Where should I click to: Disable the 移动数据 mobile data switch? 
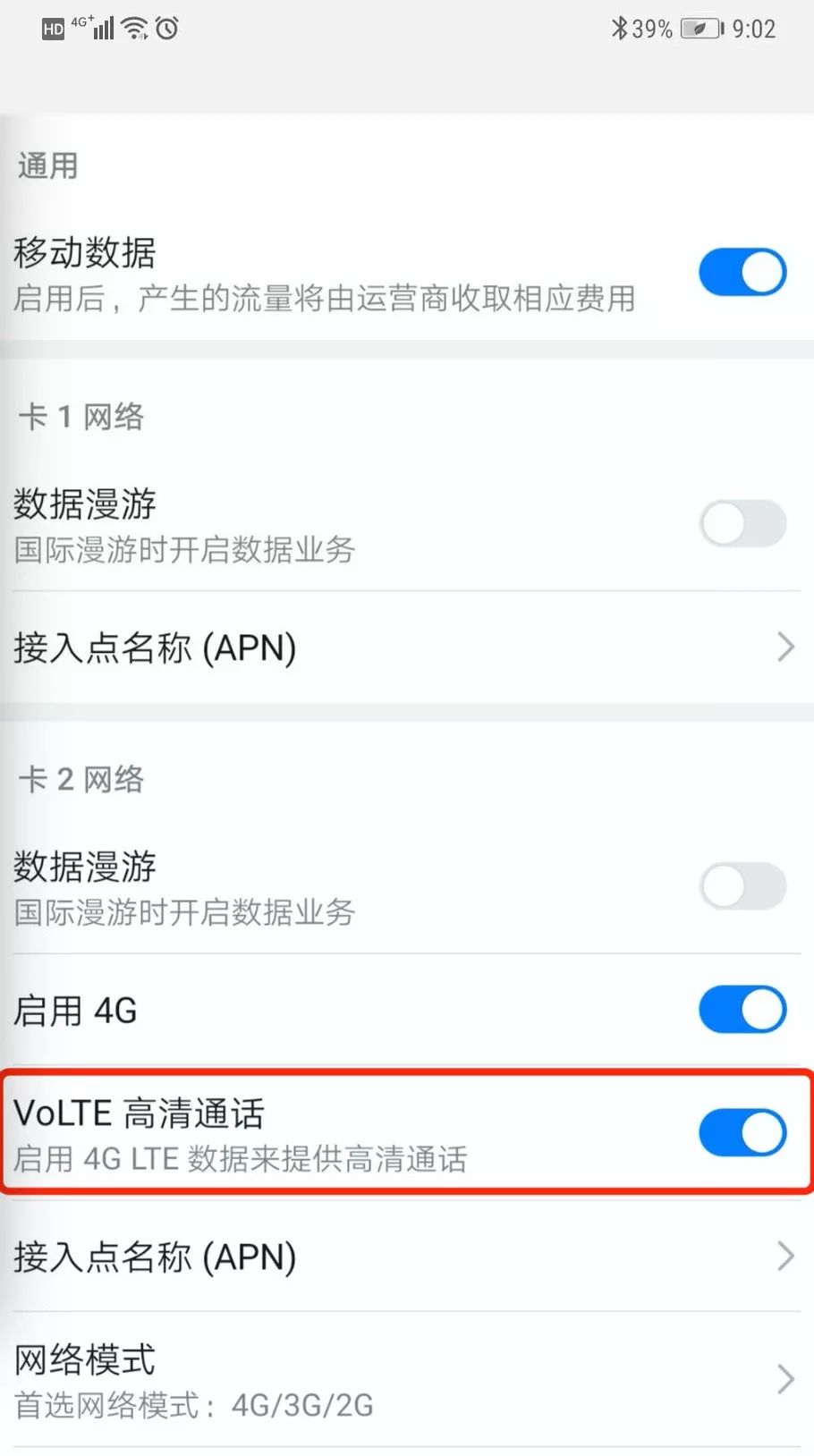point(742,271)
